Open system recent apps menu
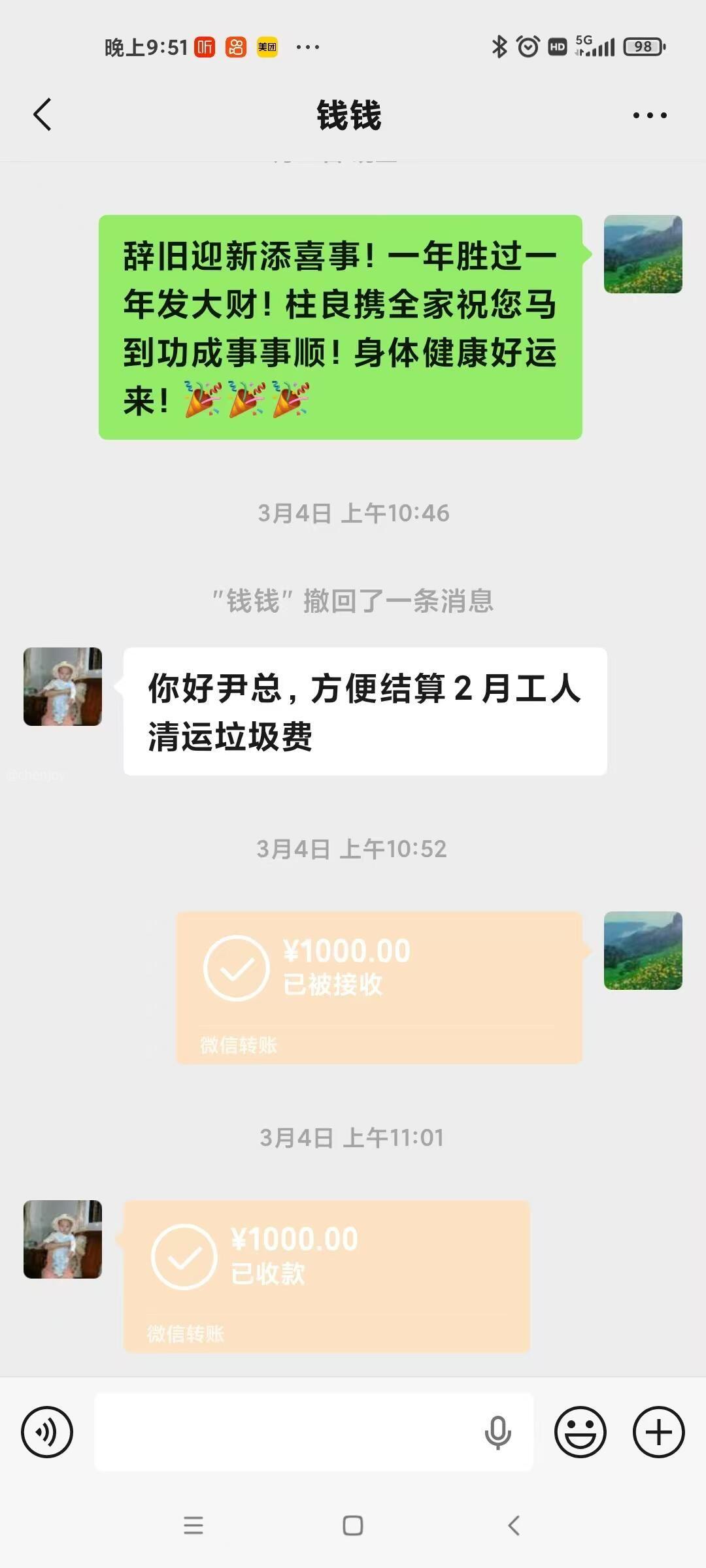Image resolution: width=706 pixels, height=1568 pixels. 193,1526
